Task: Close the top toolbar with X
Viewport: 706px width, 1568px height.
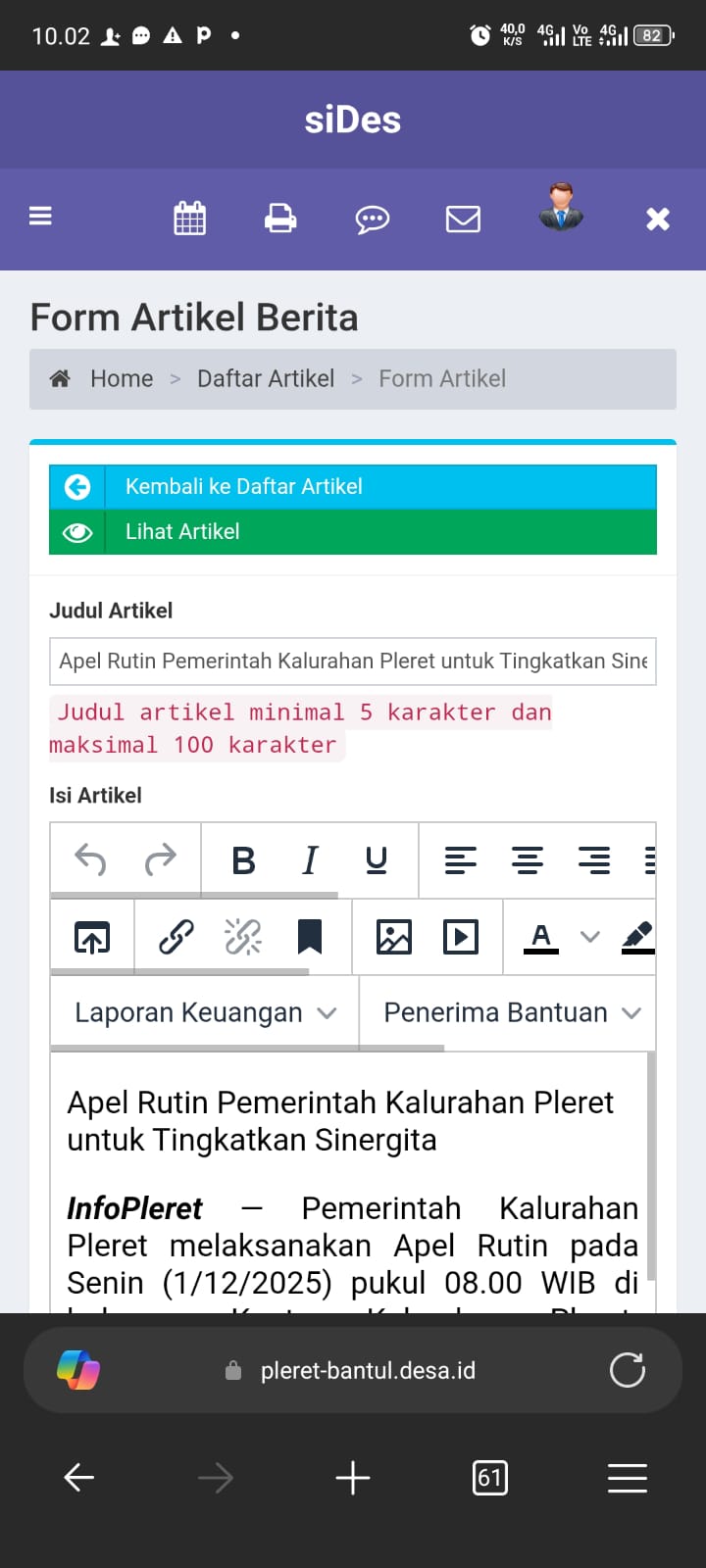Action: coord(657,219)
